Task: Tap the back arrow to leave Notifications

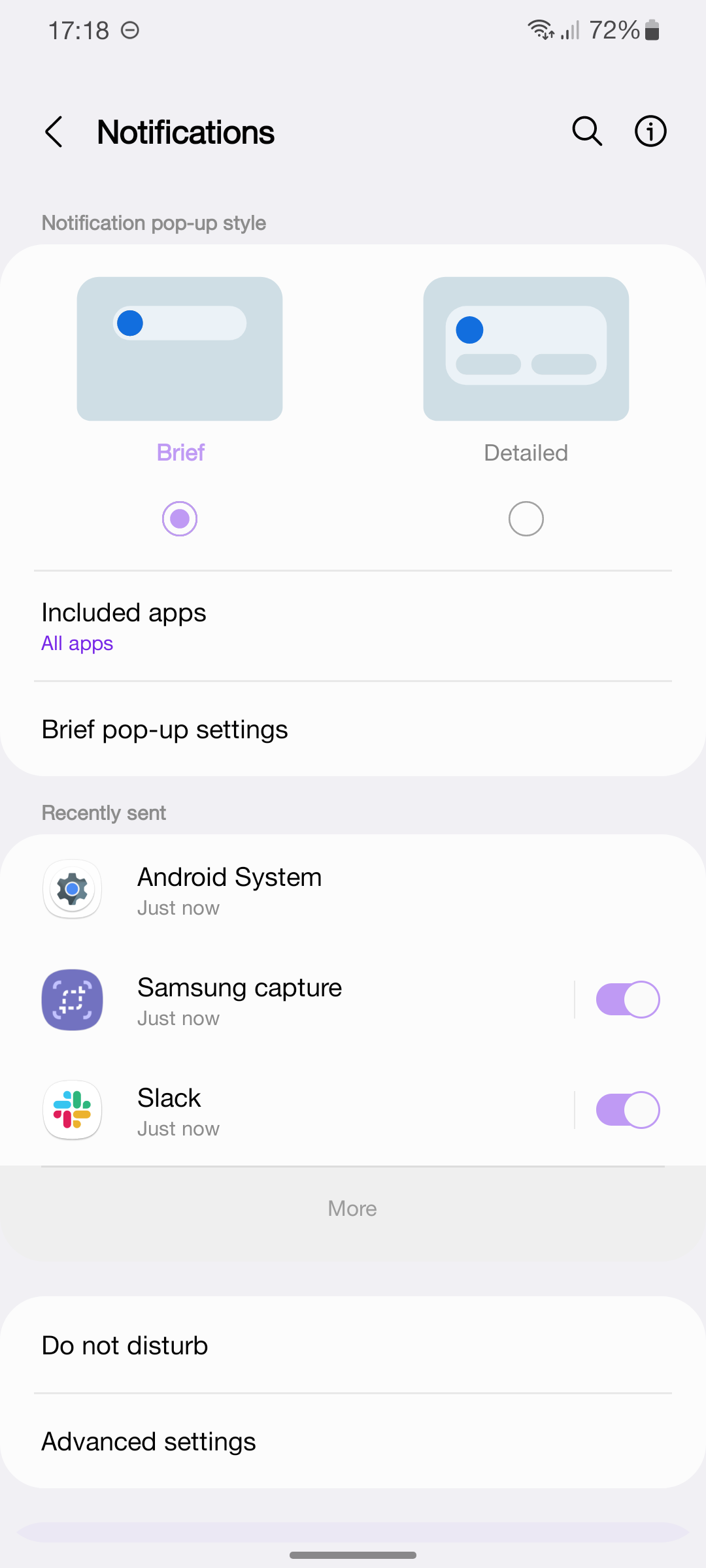Action: point(55,131)
